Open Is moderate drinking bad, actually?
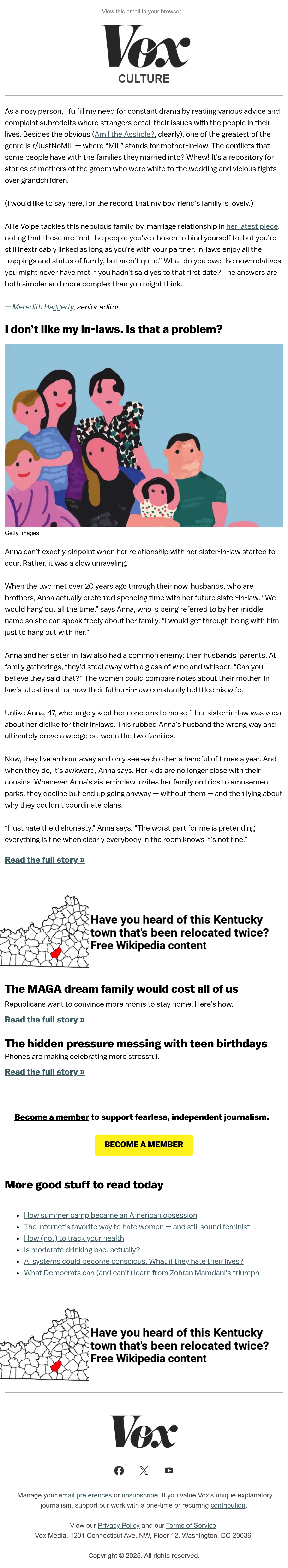 pyautogui.click(x=82, y=1249)
